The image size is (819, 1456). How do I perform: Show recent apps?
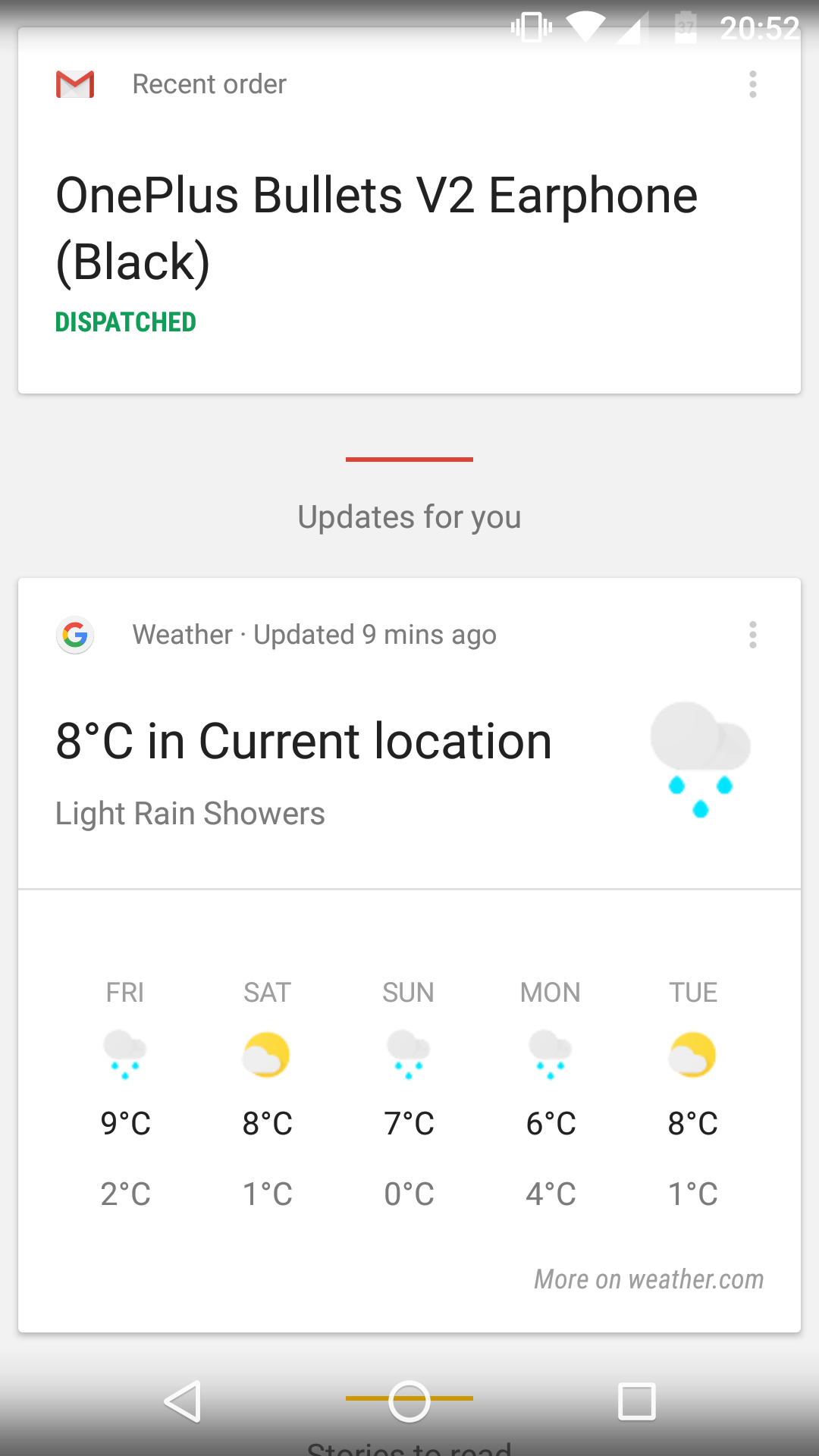click(636, 1401)
